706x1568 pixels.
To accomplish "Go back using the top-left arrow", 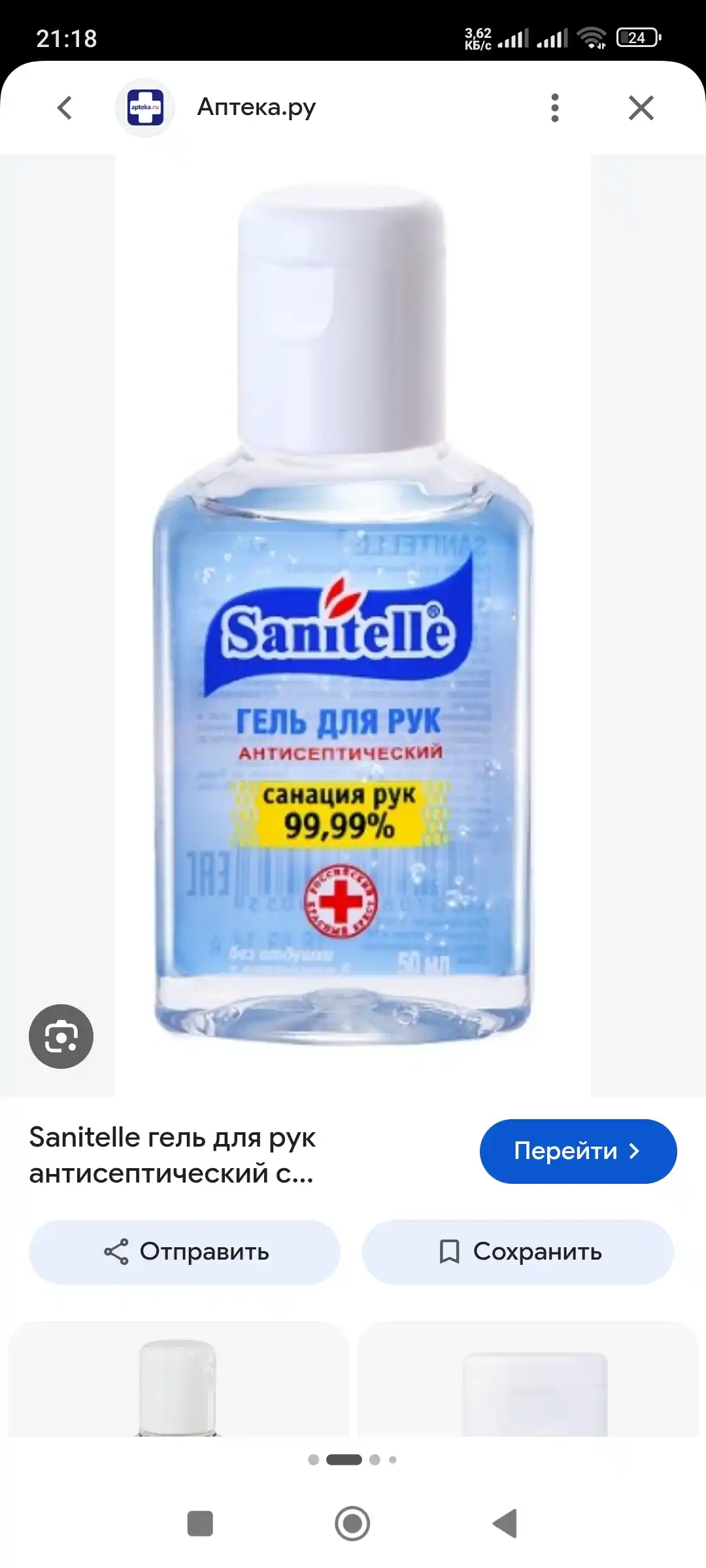I will click(x=64, y=108).
